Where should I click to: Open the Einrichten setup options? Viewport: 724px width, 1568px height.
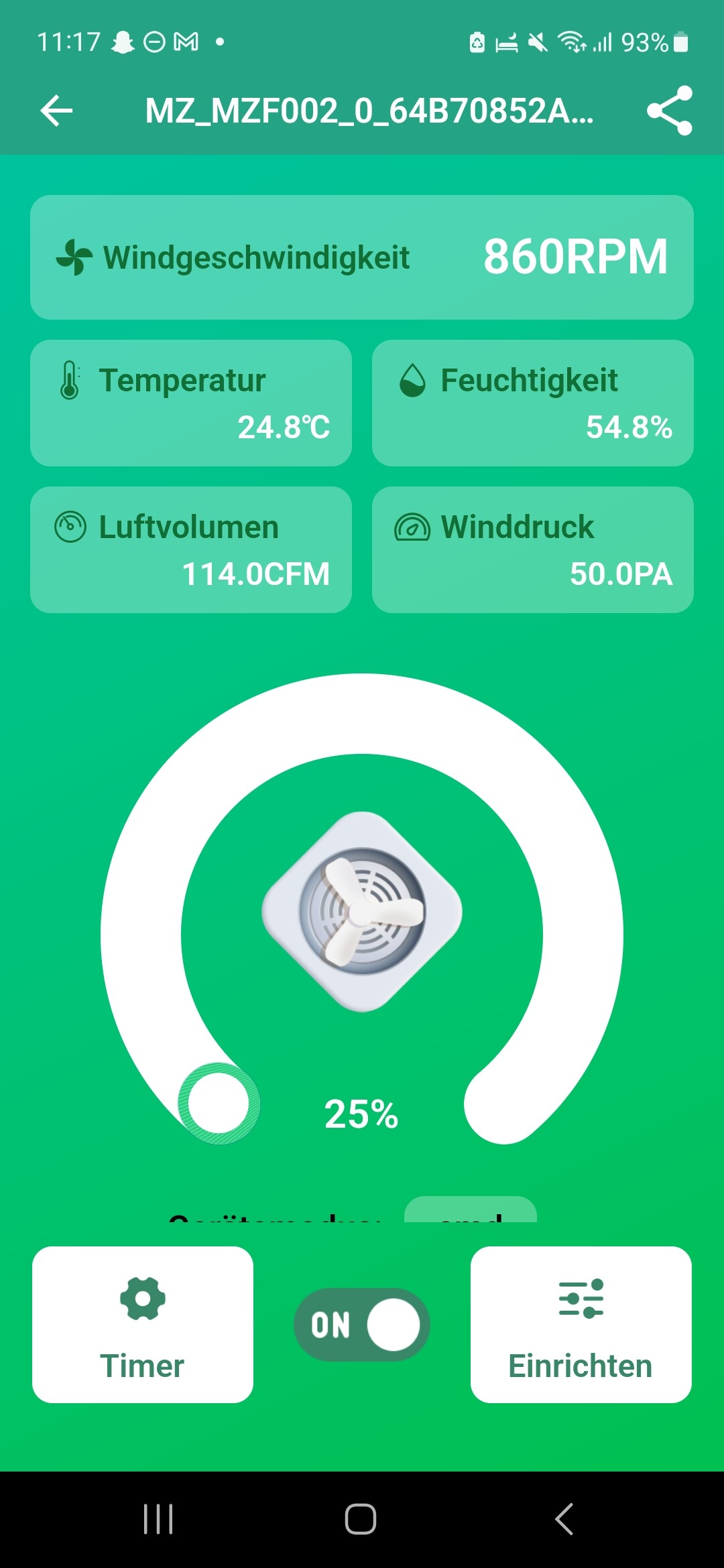(x=581, y=1324)
